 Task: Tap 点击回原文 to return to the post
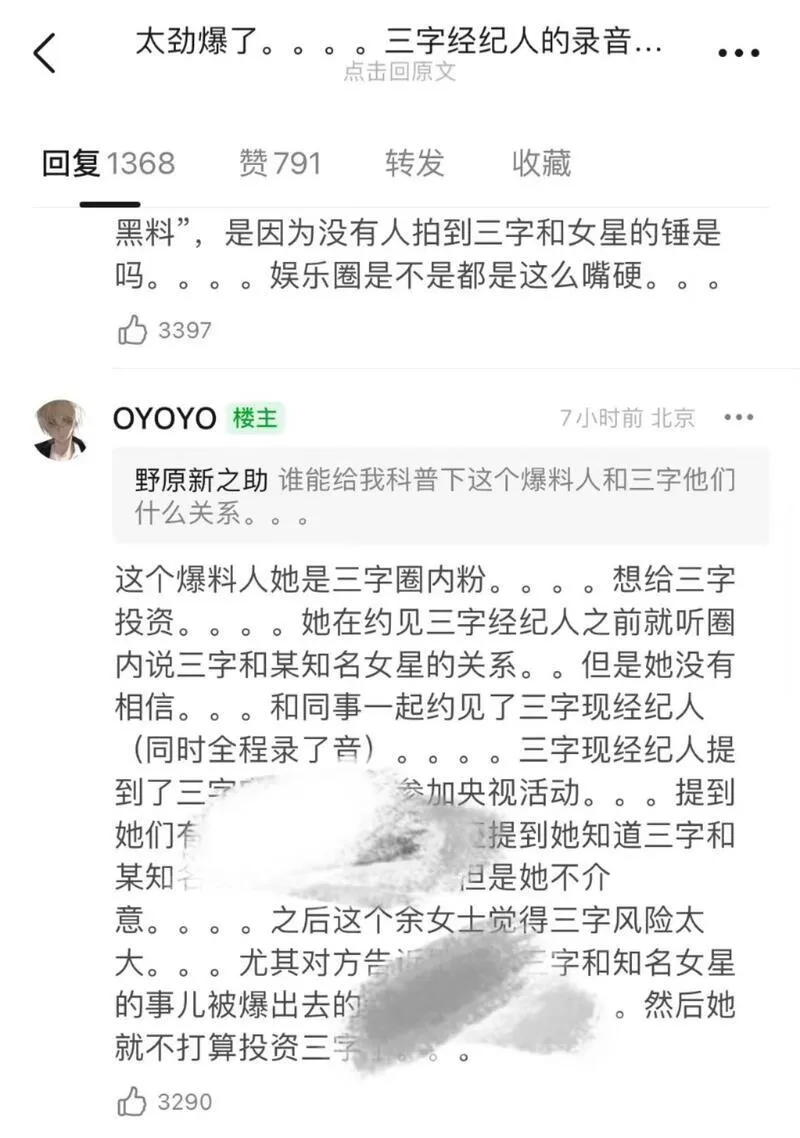click(x=399, y=72)
